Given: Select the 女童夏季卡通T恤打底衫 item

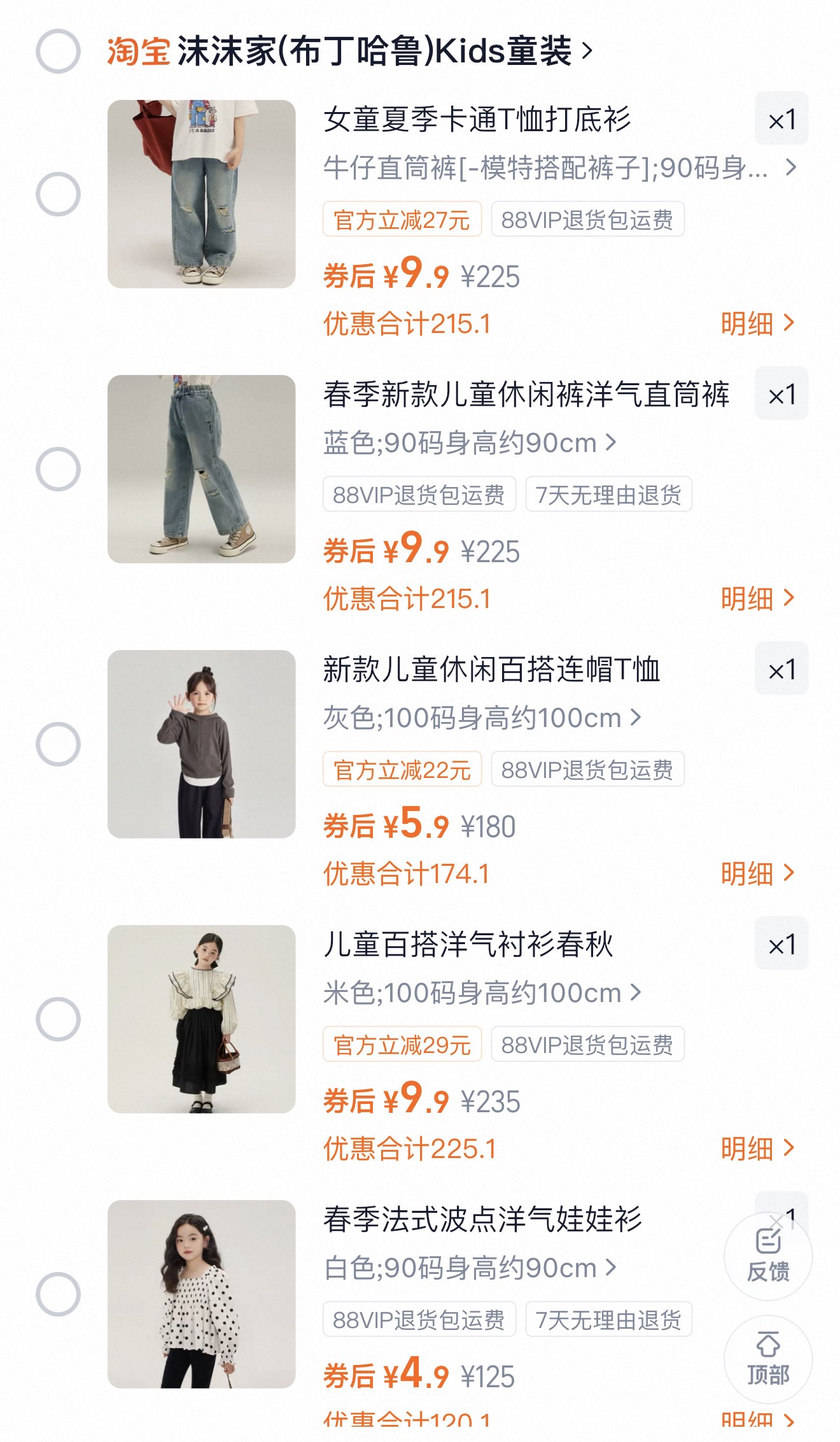Looking at the screenshot, I should click(x=58, y=194).
